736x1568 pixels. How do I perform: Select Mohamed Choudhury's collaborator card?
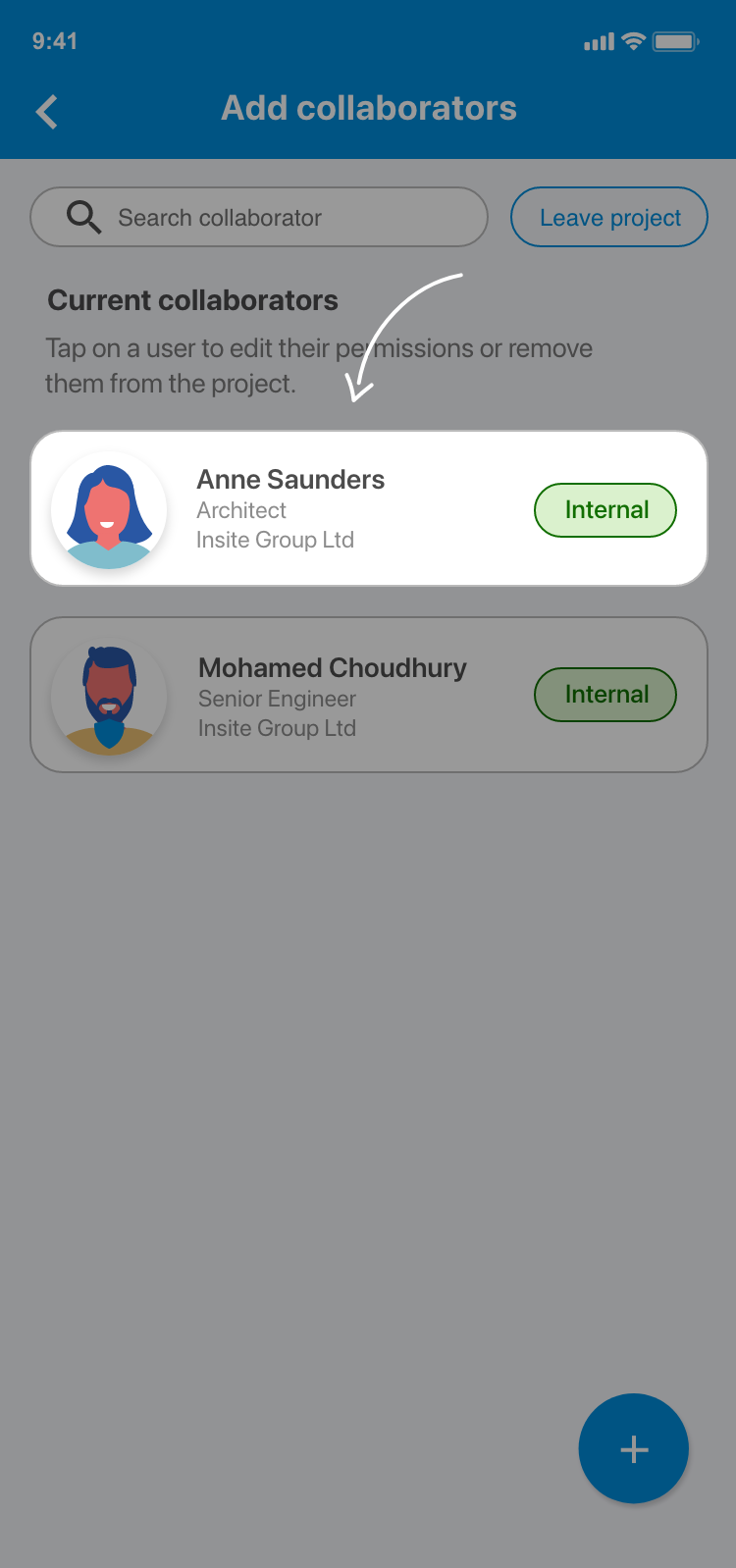click(368, 695)
